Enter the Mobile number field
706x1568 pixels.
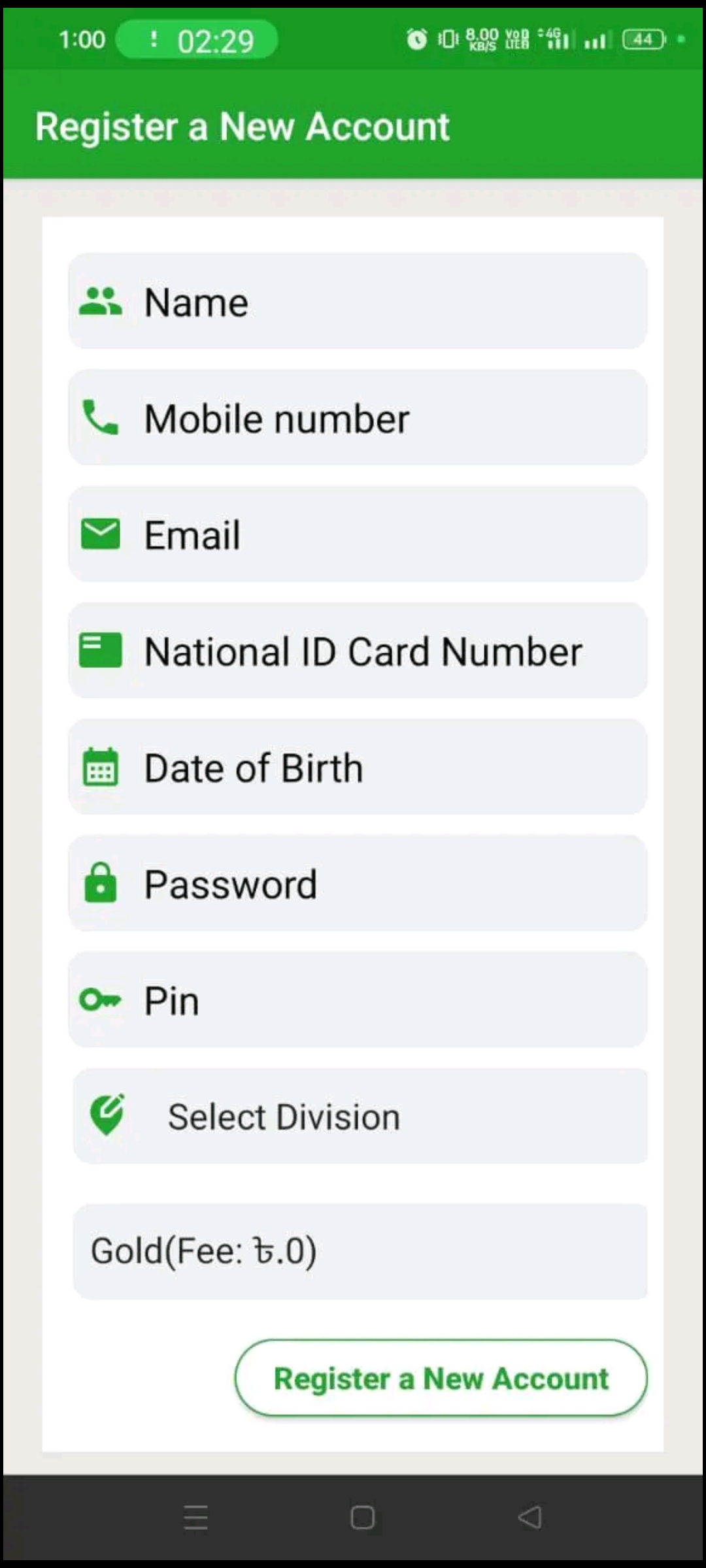tap(358, 417)
